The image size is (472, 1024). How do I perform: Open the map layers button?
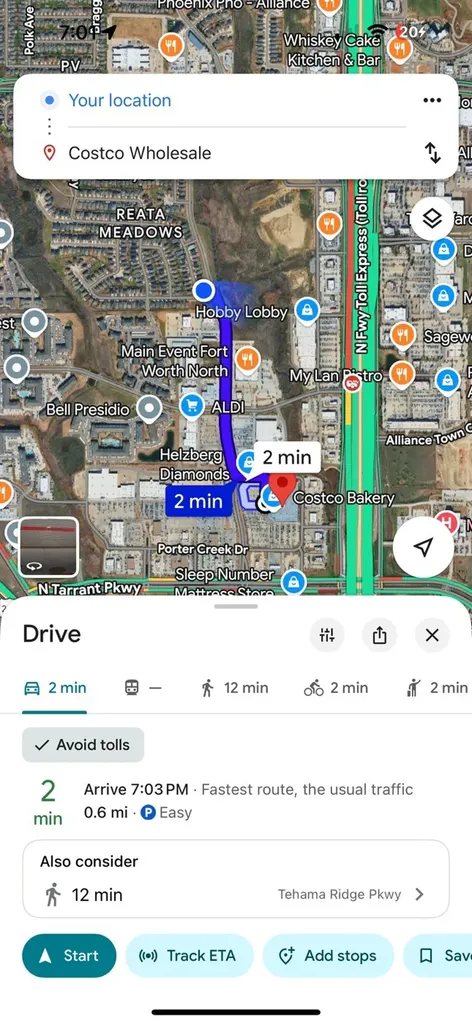[432, 219]
